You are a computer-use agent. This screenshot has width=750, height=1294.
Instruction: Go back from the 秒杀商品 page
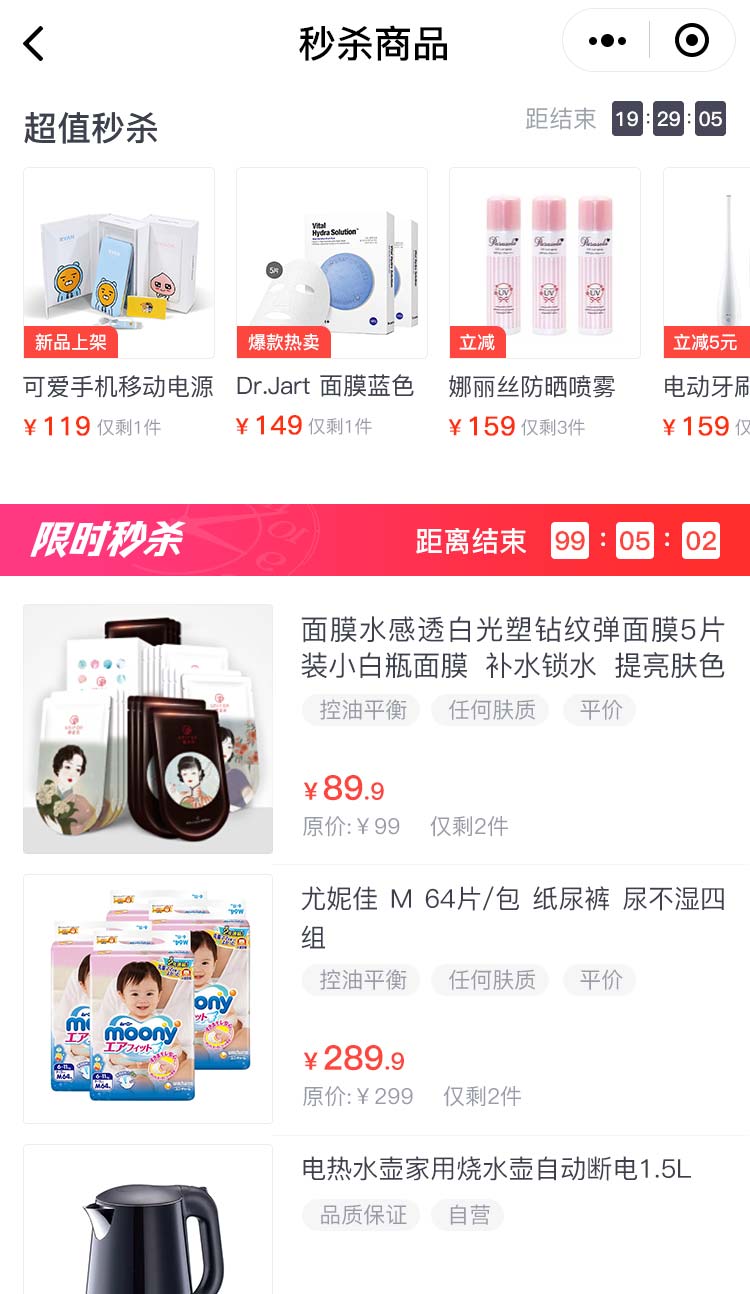click(34, 43)
